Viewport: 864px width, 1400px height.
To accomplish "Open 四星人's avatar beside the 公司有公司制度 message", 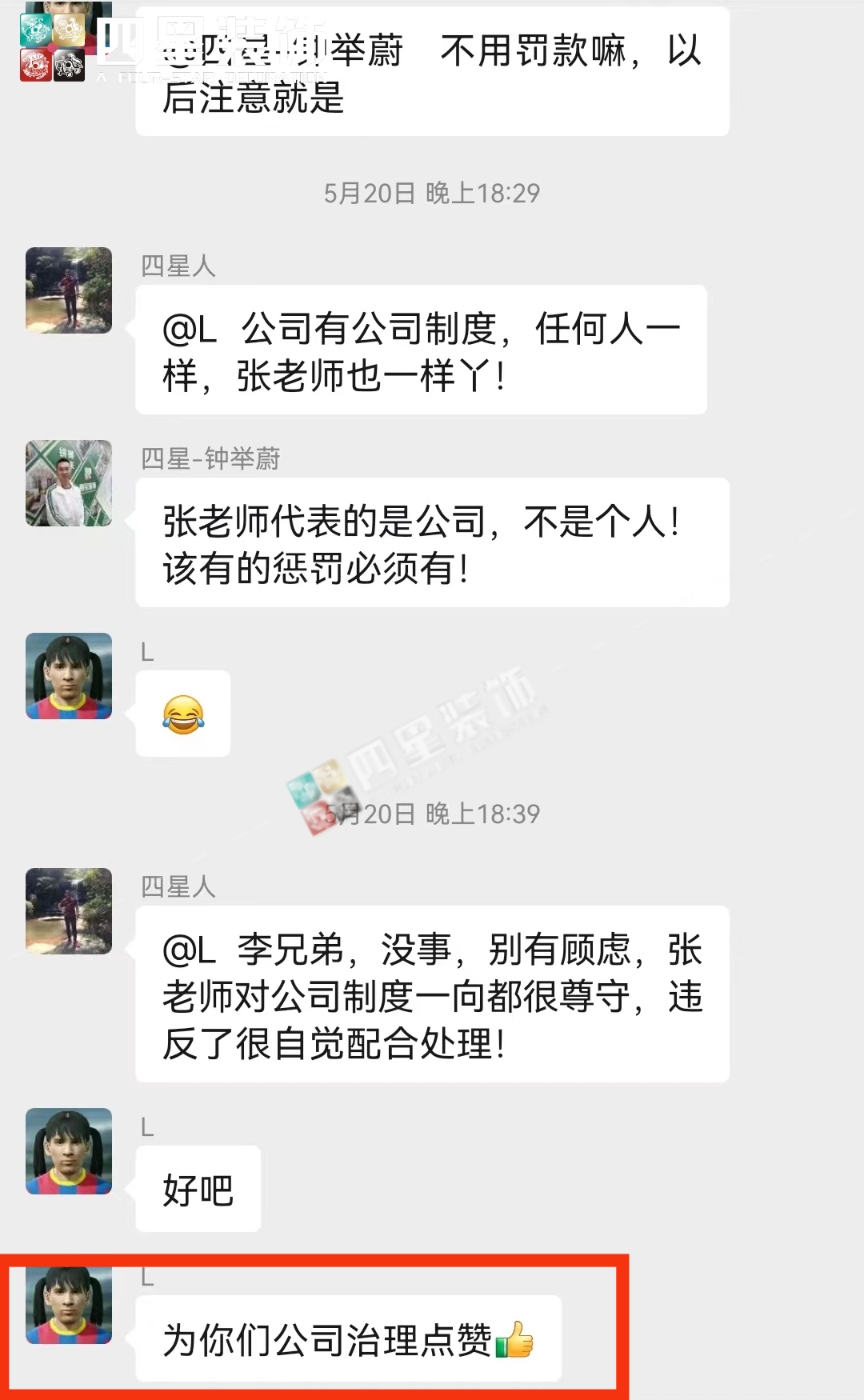I will (69, 290).
